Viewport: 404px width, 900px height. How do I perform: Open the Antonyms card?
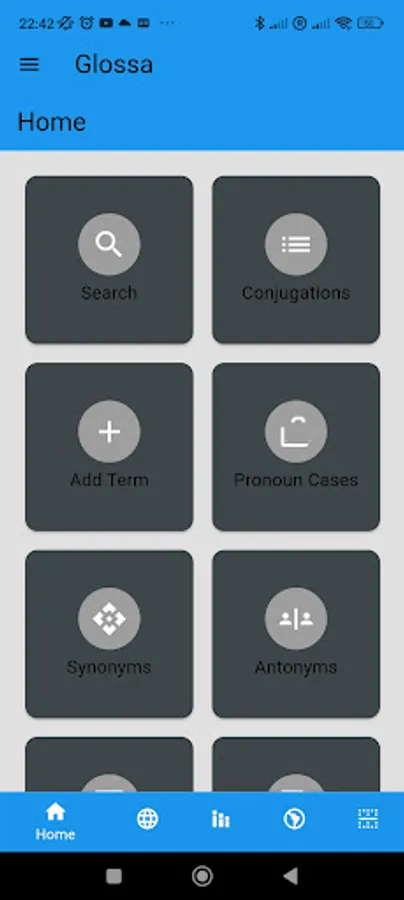(296, 634)
